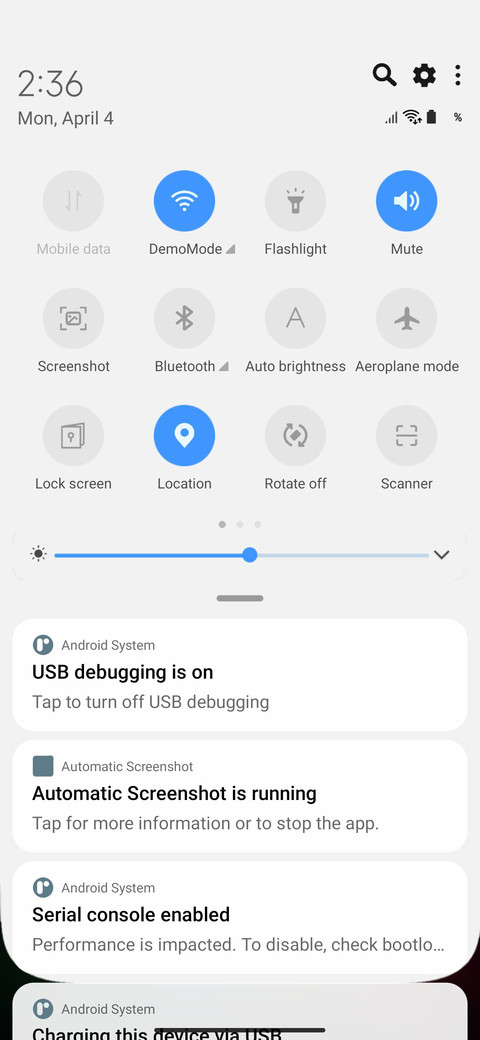Viewport: 480px width, 1040px height.
Task: Expand brightness options with the chevron
Action: coord(442,554)
